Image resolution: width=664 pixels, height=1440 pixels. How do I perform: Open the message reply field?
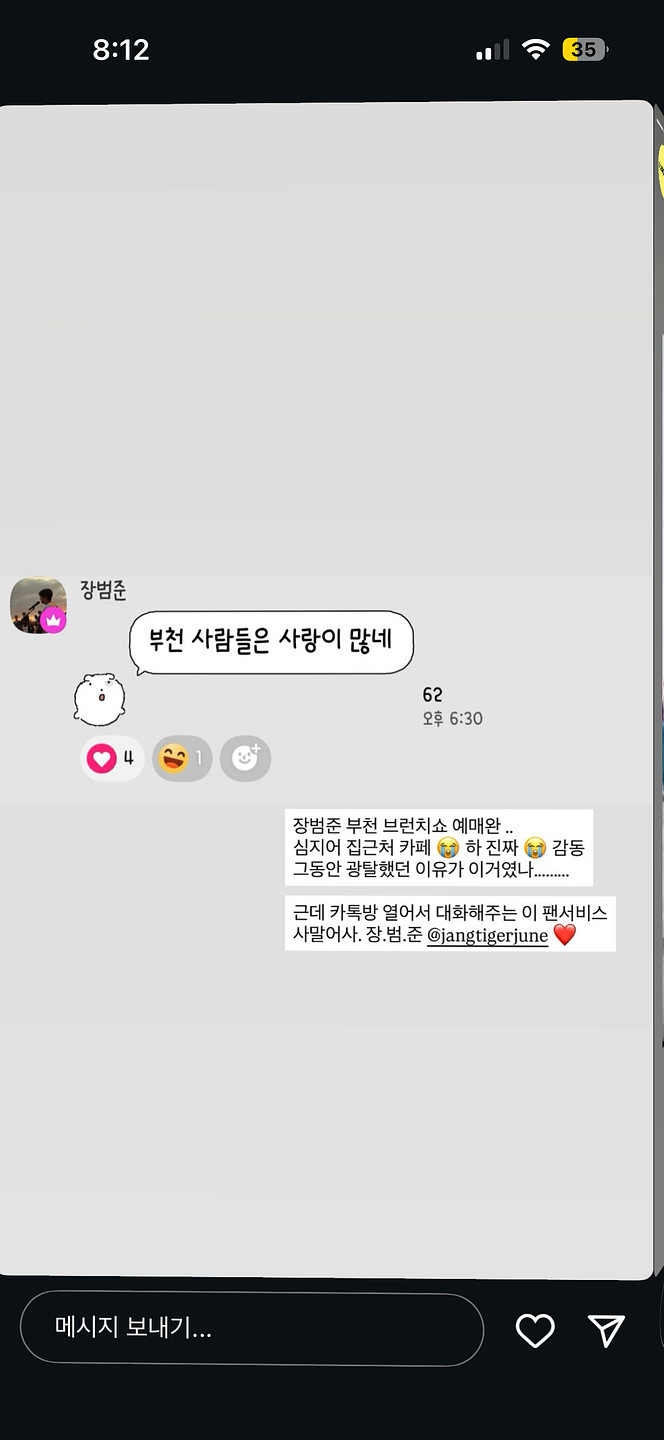[x=250, y=1329]
